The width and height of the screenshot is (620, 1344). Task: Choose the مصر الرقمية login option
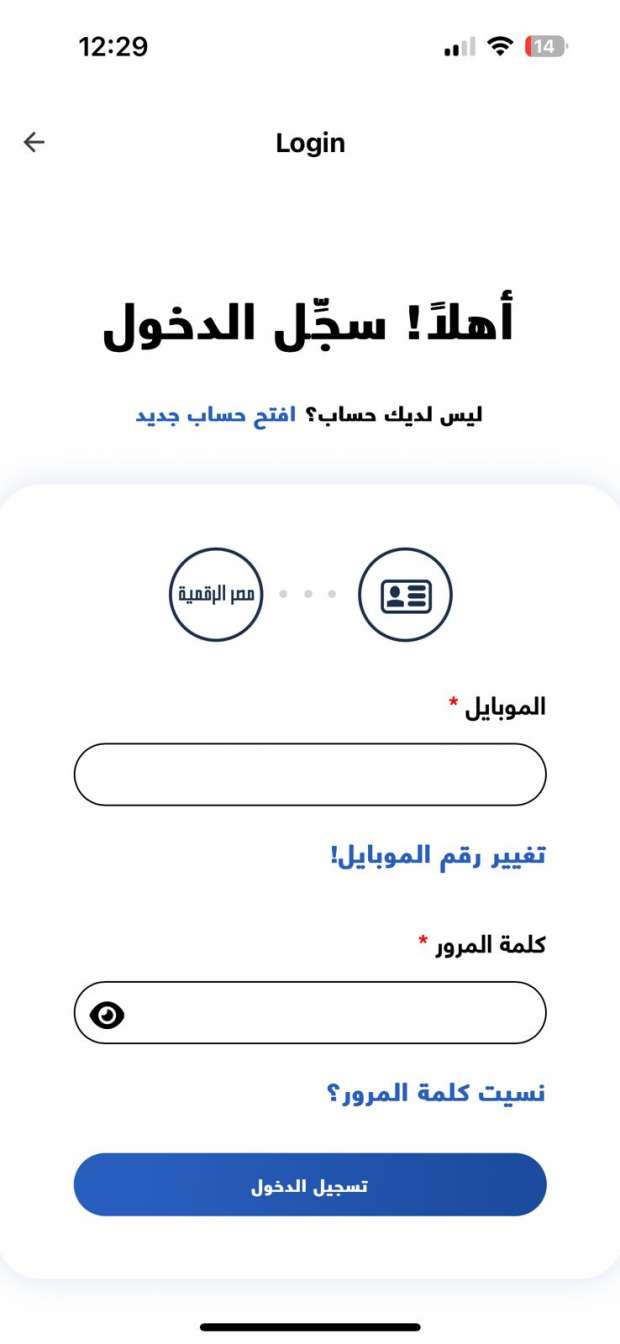click(x=216, y=594)
